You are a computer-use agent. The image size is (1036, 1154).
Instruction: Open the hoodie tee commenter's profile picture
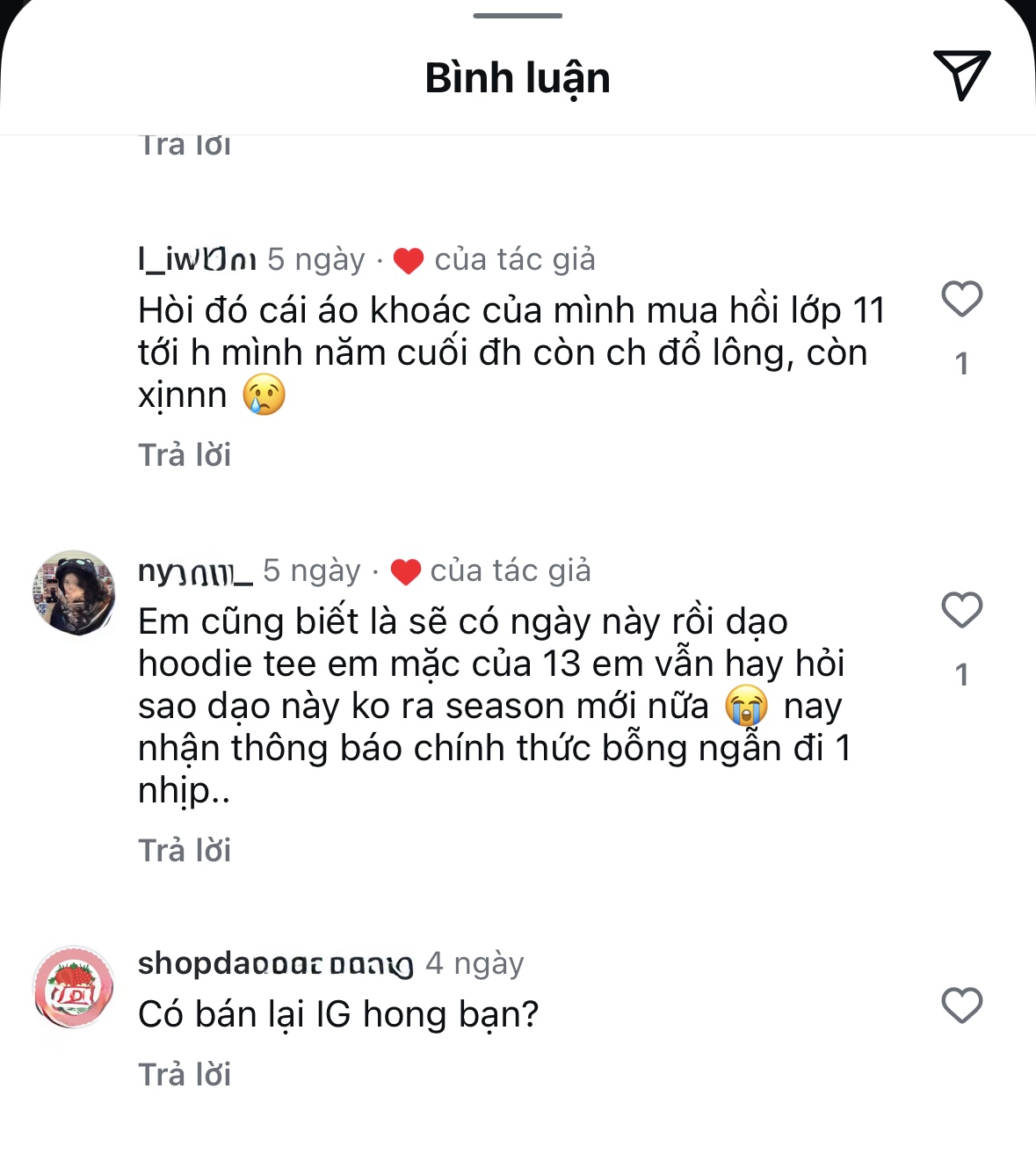75,592
